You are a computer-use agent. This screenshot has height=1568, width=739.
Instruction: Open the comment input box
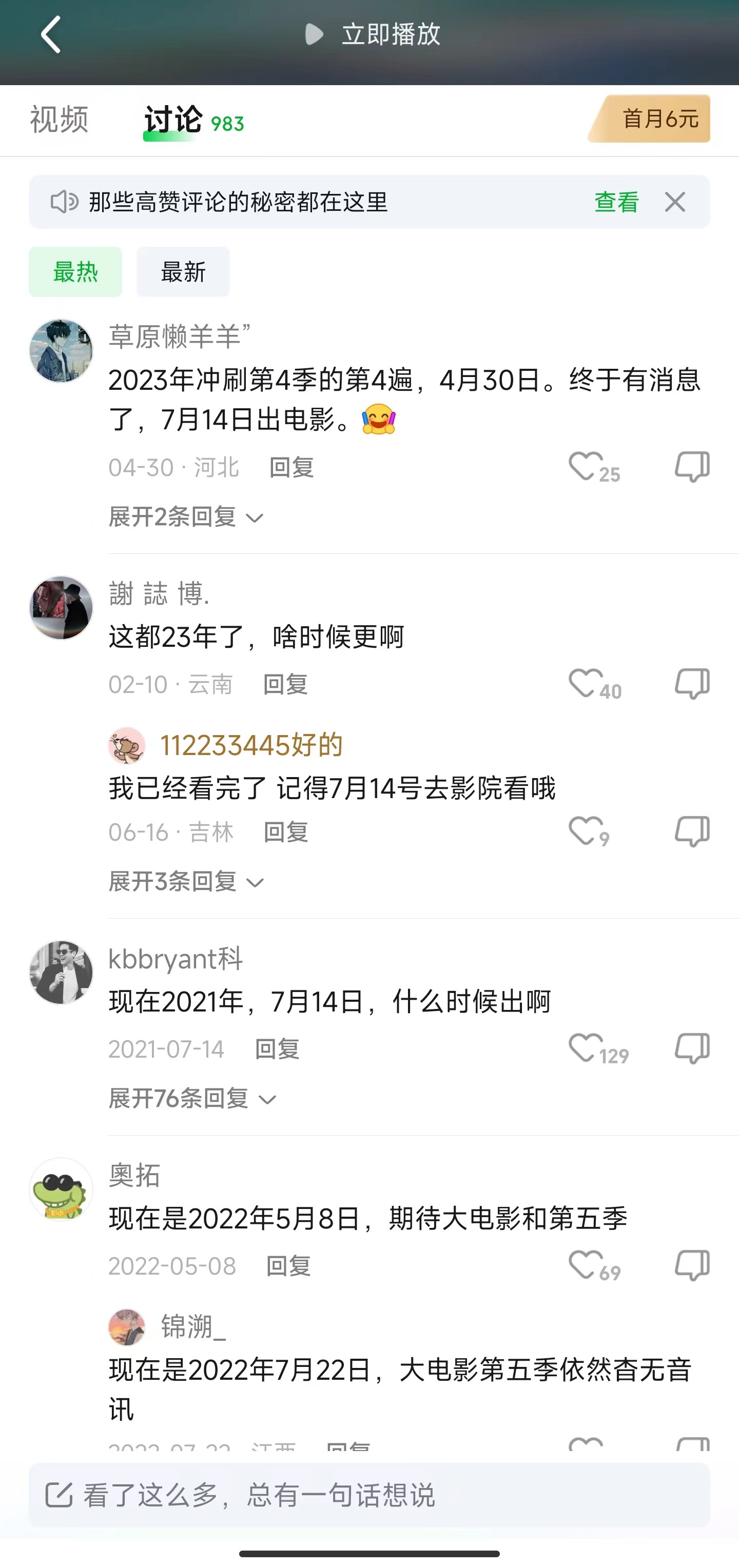[x=369, y=1495]
